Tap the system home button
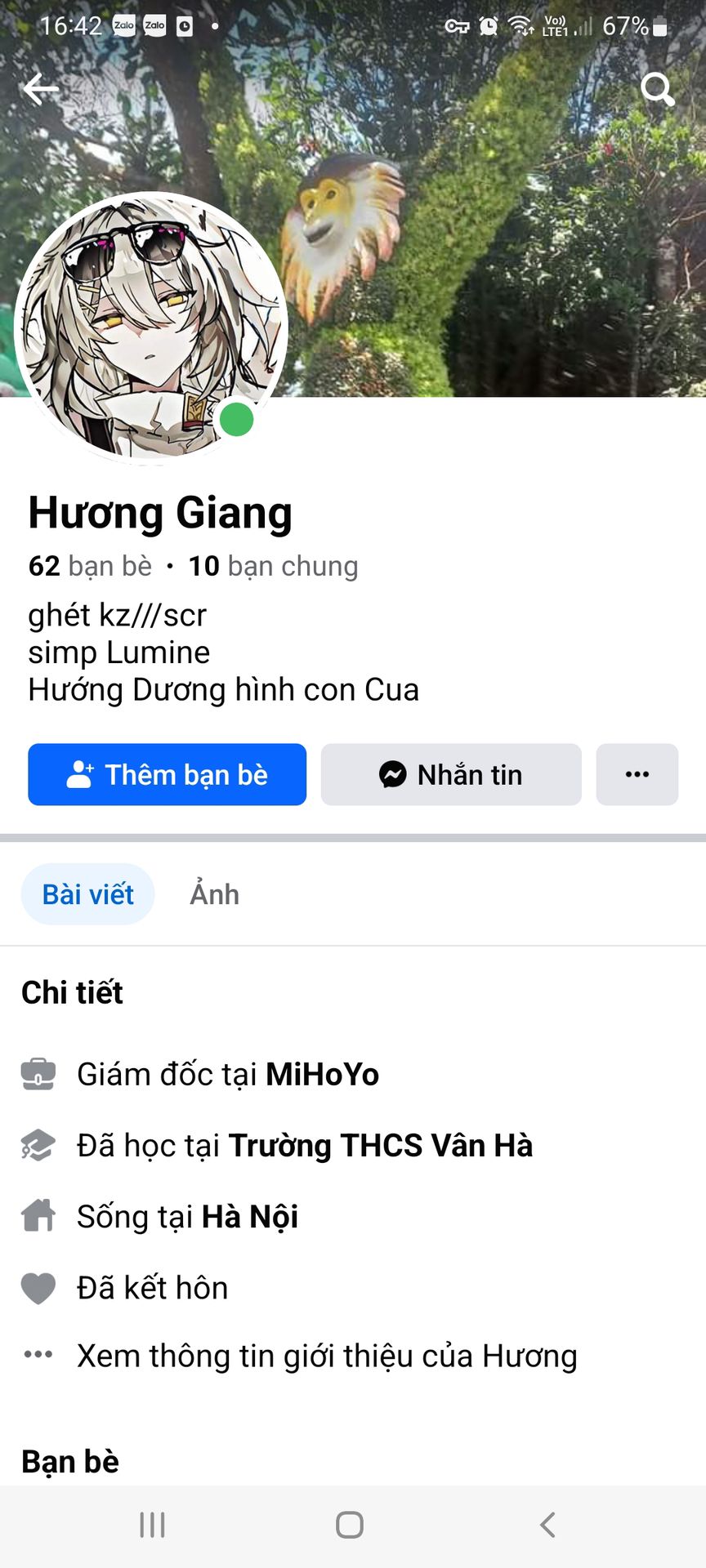Viewport: 706px width, 1568px height. point(350,1525)
